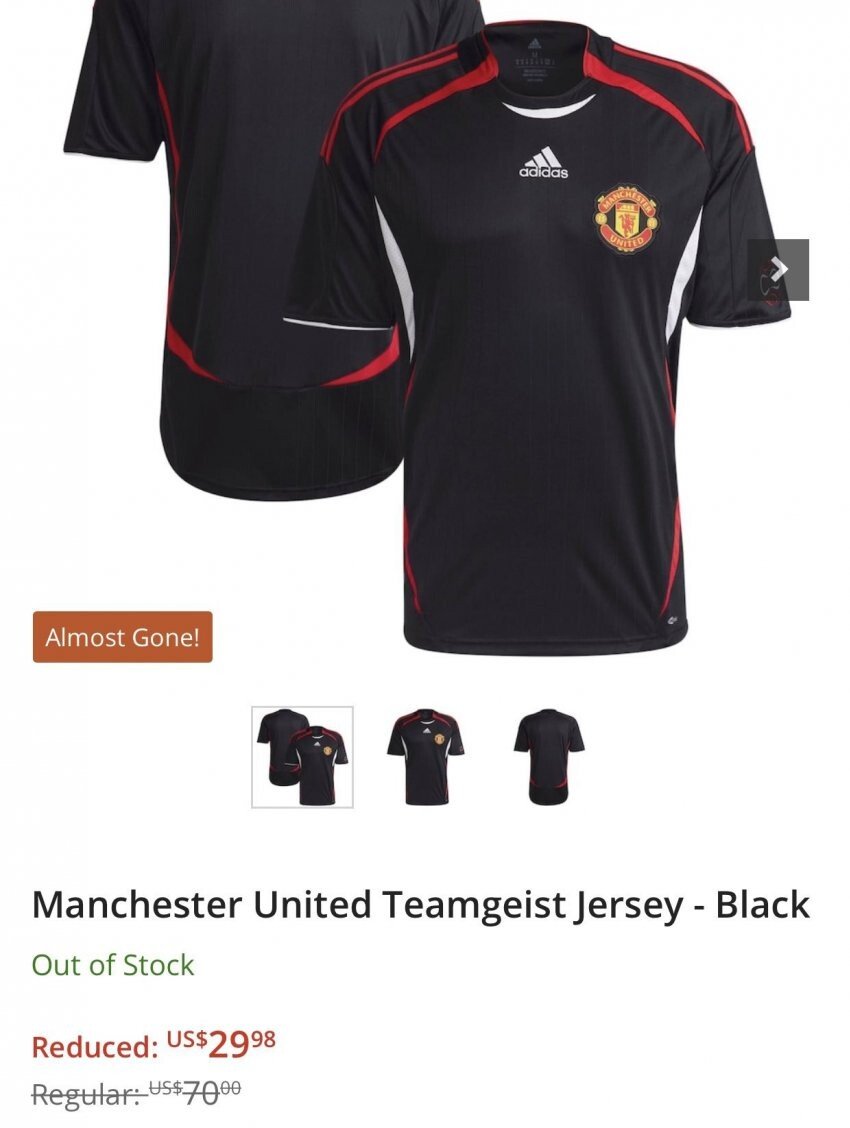
Task: Select the first thumbnail showing both jersey sides
Action: pos(302,756)
